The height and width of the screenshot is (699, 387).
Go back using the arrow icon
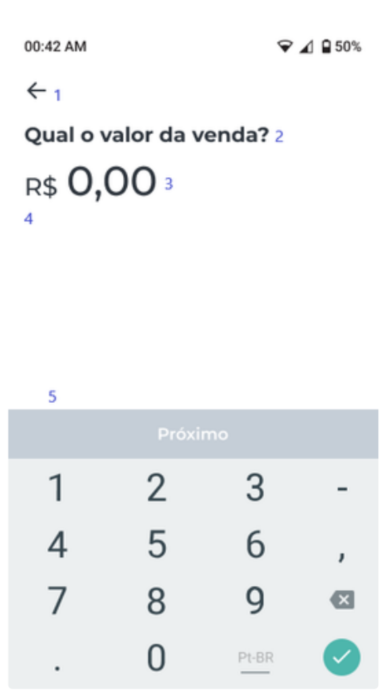click(x=37, y=90)
